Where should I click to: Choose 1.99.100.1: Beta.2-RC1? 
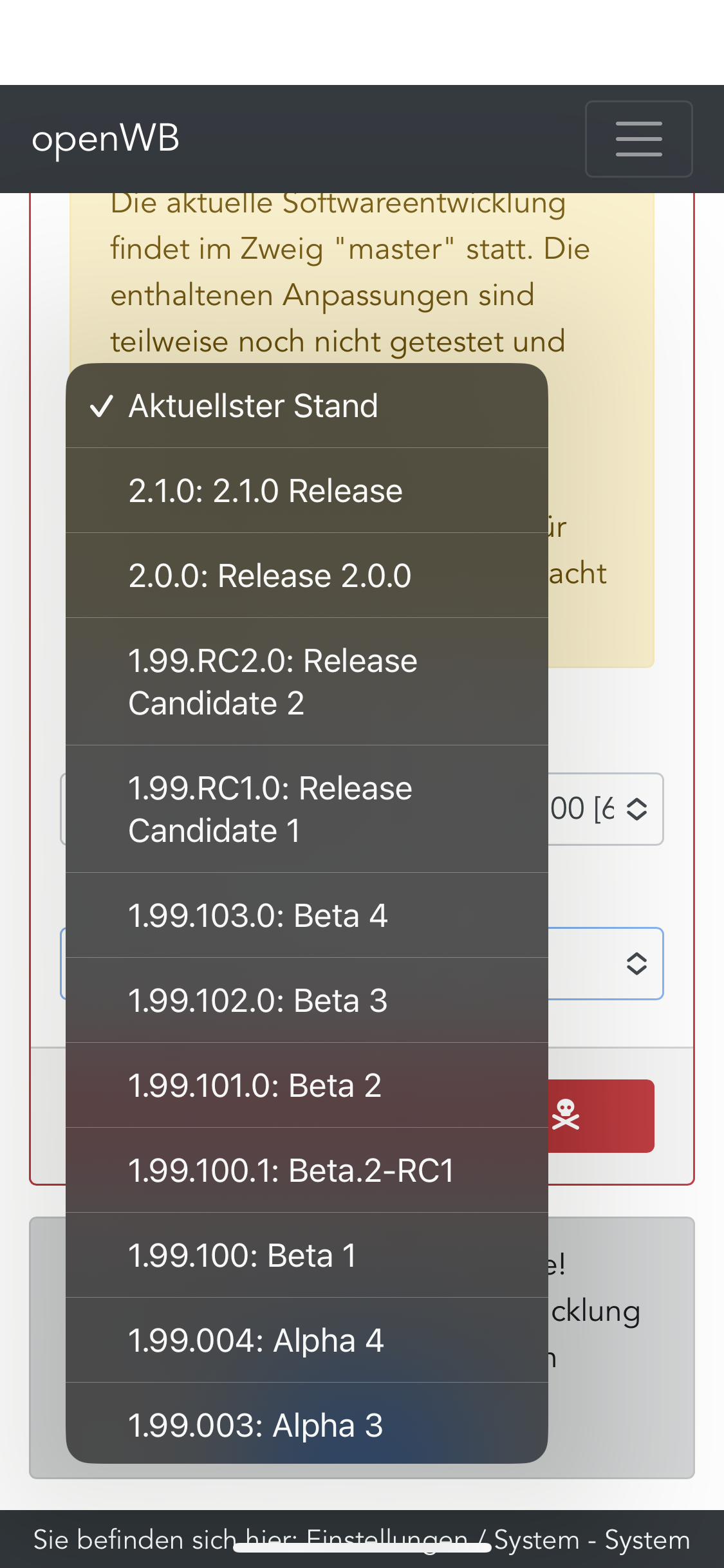tap(306, 1170)
